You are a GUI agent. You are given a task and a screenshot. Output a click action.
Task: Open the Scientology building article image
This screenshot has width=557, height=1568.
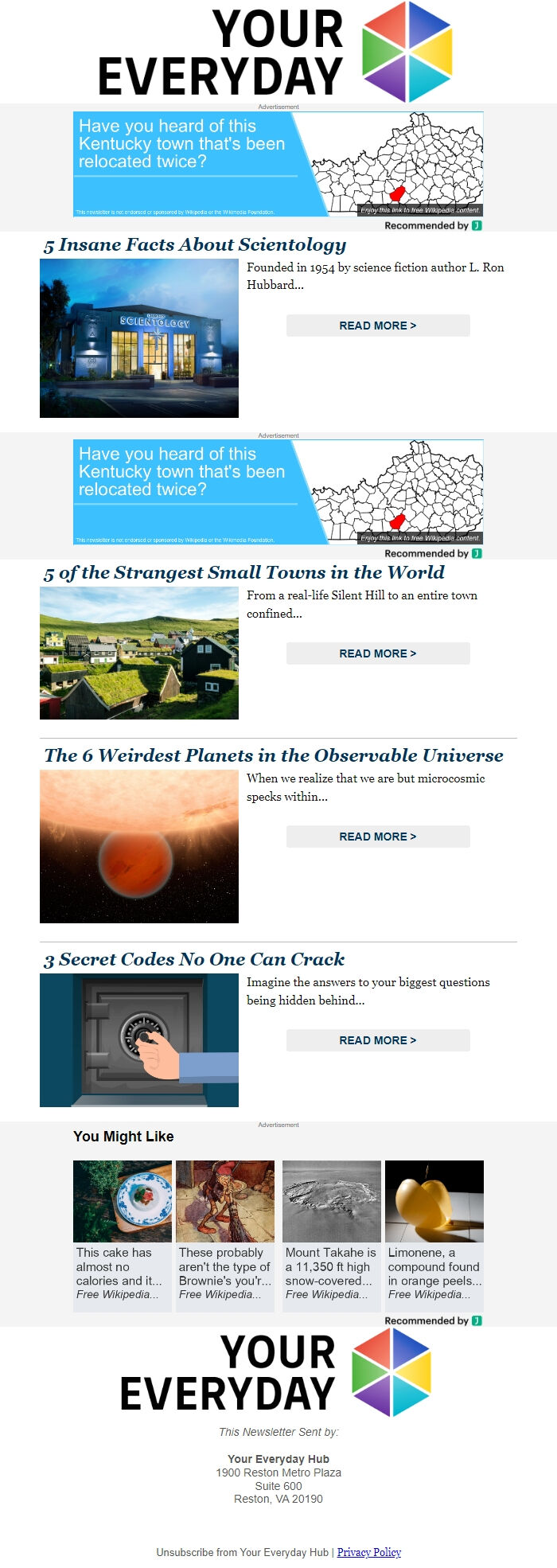[139, 338]
